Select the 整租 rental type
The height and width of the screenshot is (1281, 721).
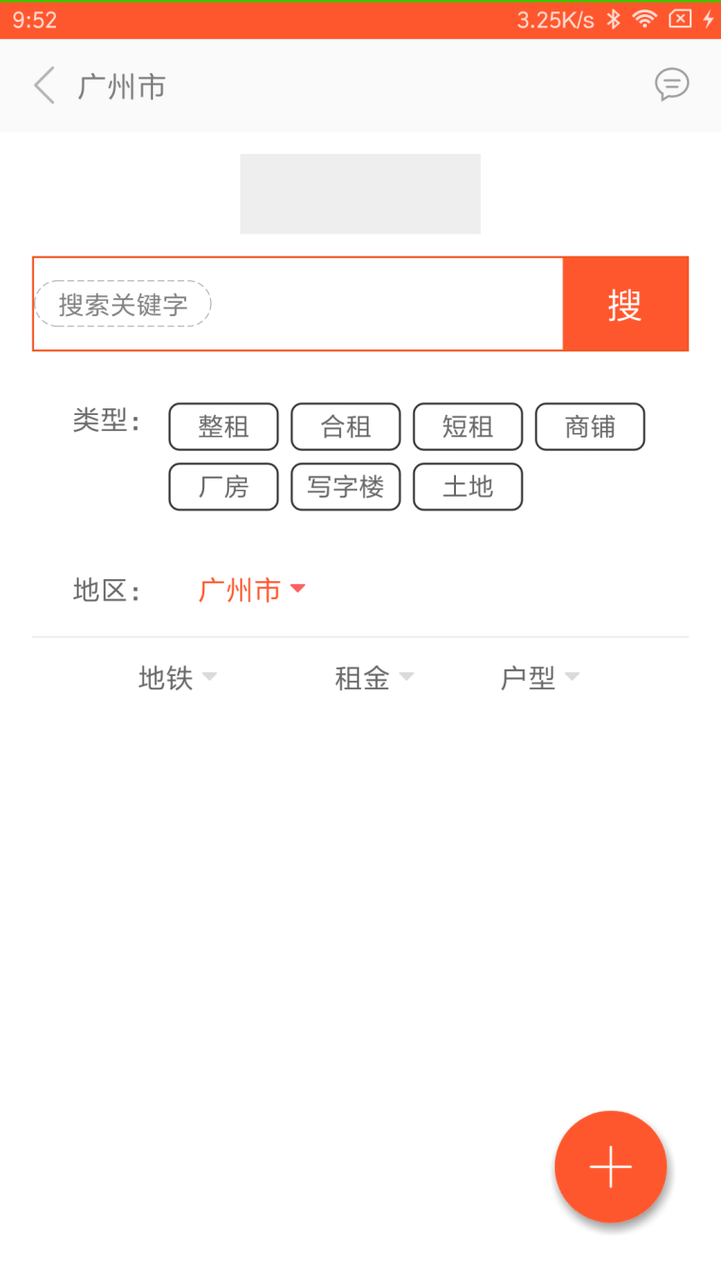[x=222, y=426]
